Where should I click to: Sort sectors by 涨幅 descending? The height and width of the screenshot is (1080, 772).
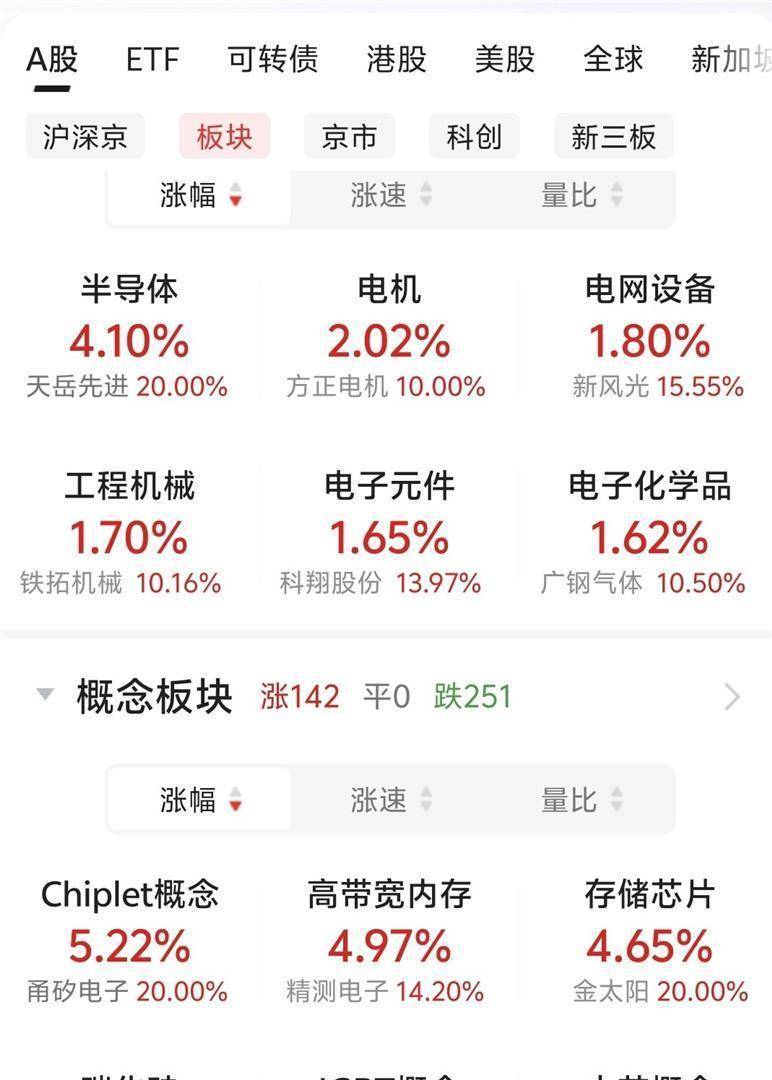pos(196,197)
